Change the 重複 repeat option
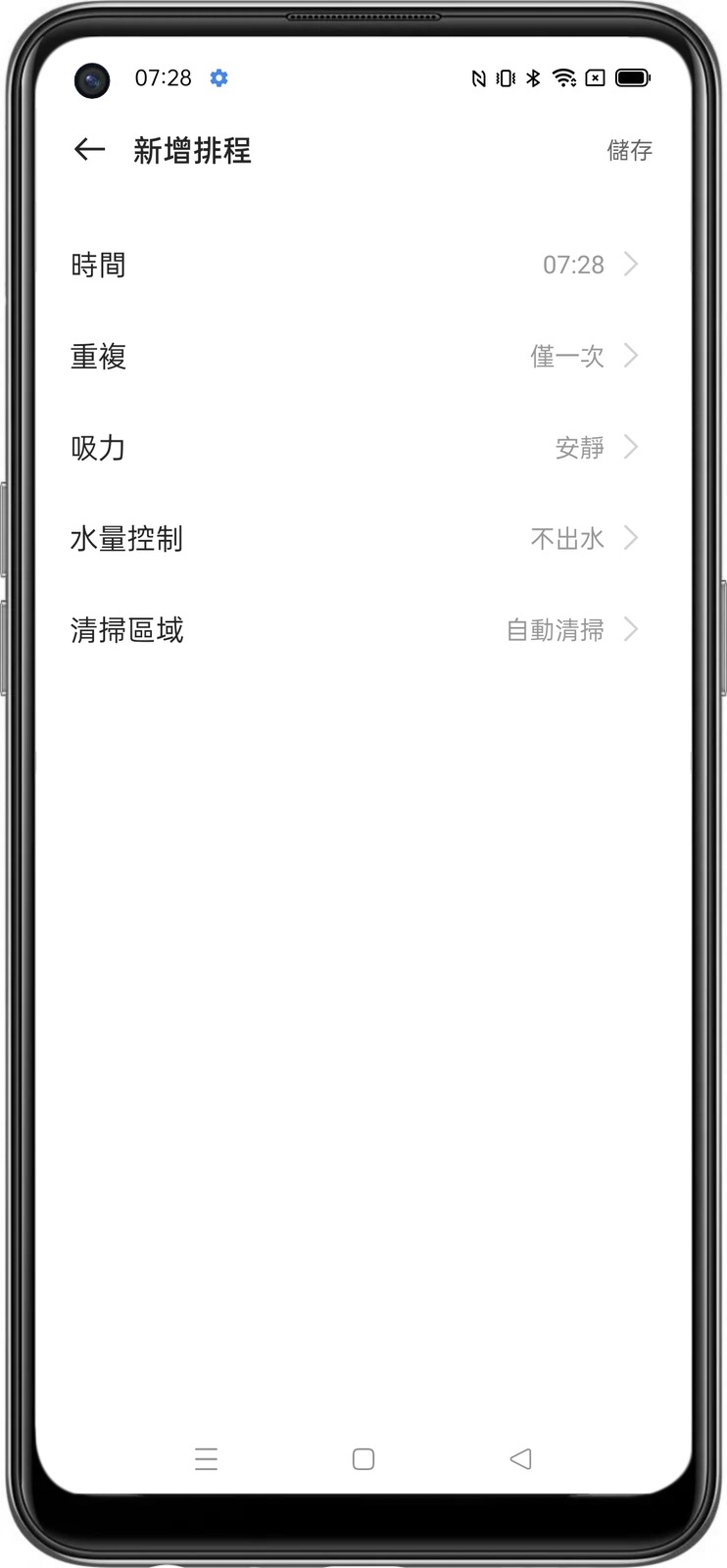This screenshot has width=727, height=1568. point(363,356)
